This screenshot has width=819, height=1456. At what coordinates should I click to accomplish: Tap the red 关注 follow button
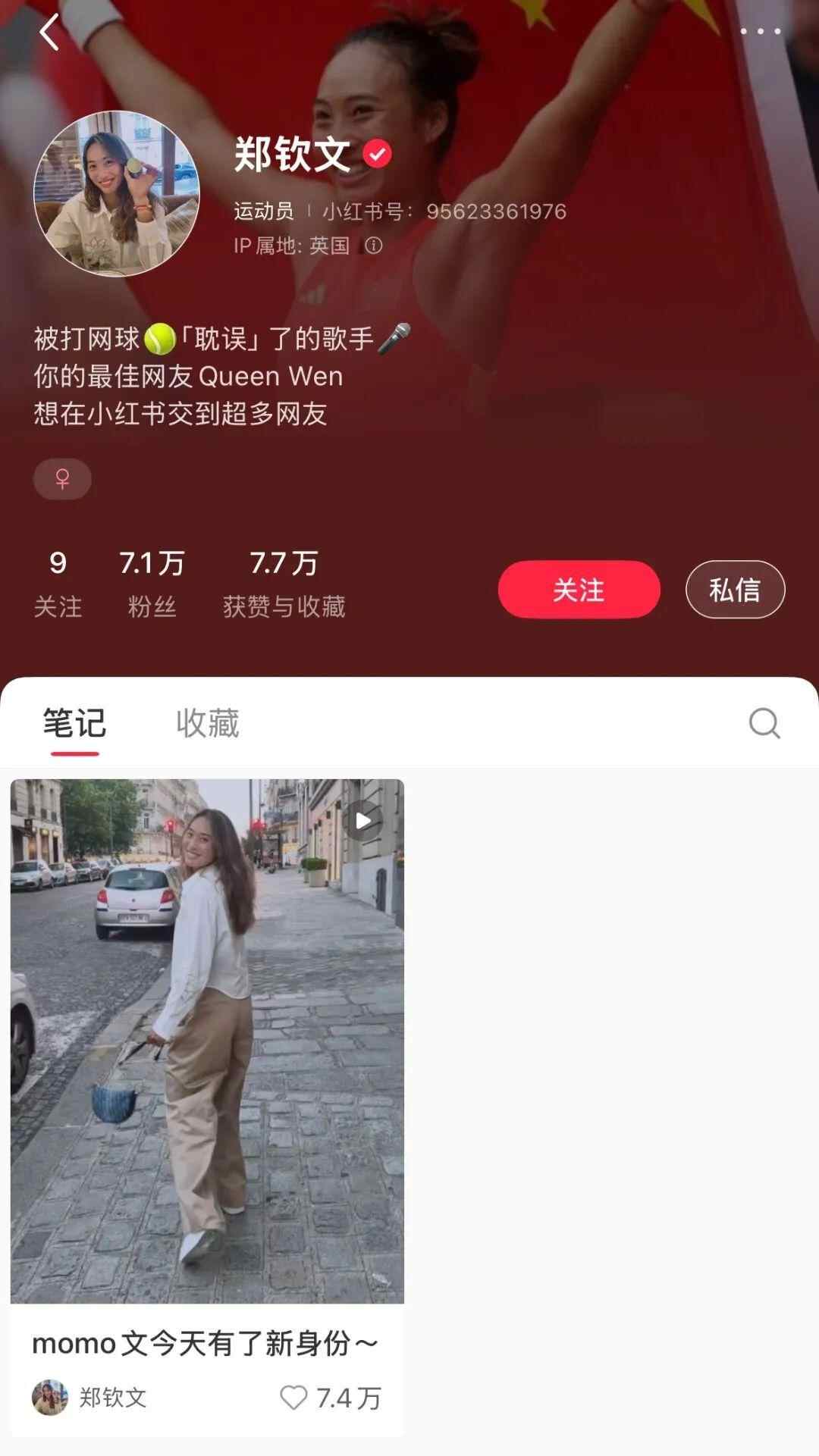(x=579, y=590)
